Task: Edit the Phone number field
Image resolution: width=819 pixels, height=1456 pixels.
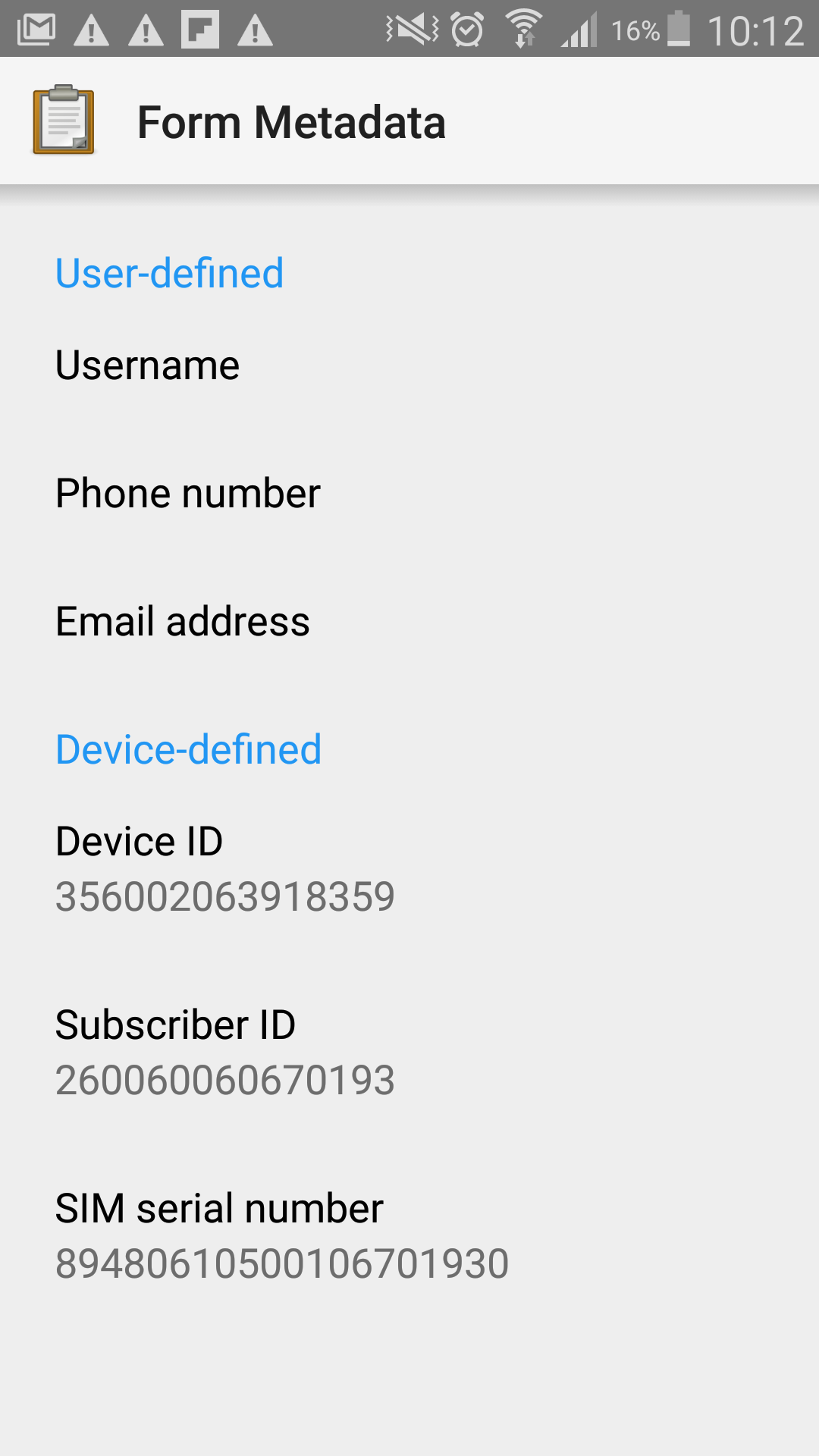Action: 409,494
